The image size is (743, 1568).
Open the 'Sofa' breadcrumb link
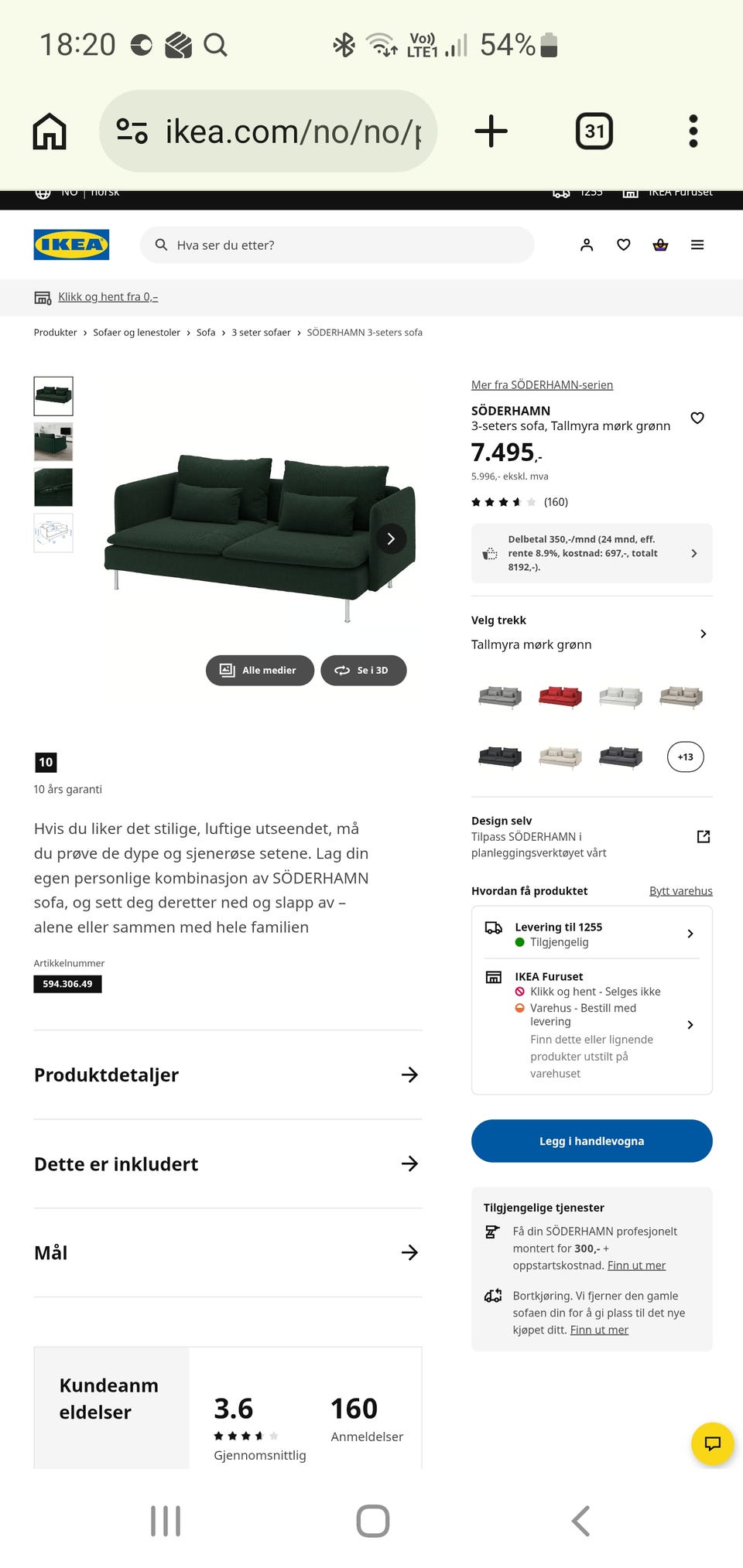point(205,332)
